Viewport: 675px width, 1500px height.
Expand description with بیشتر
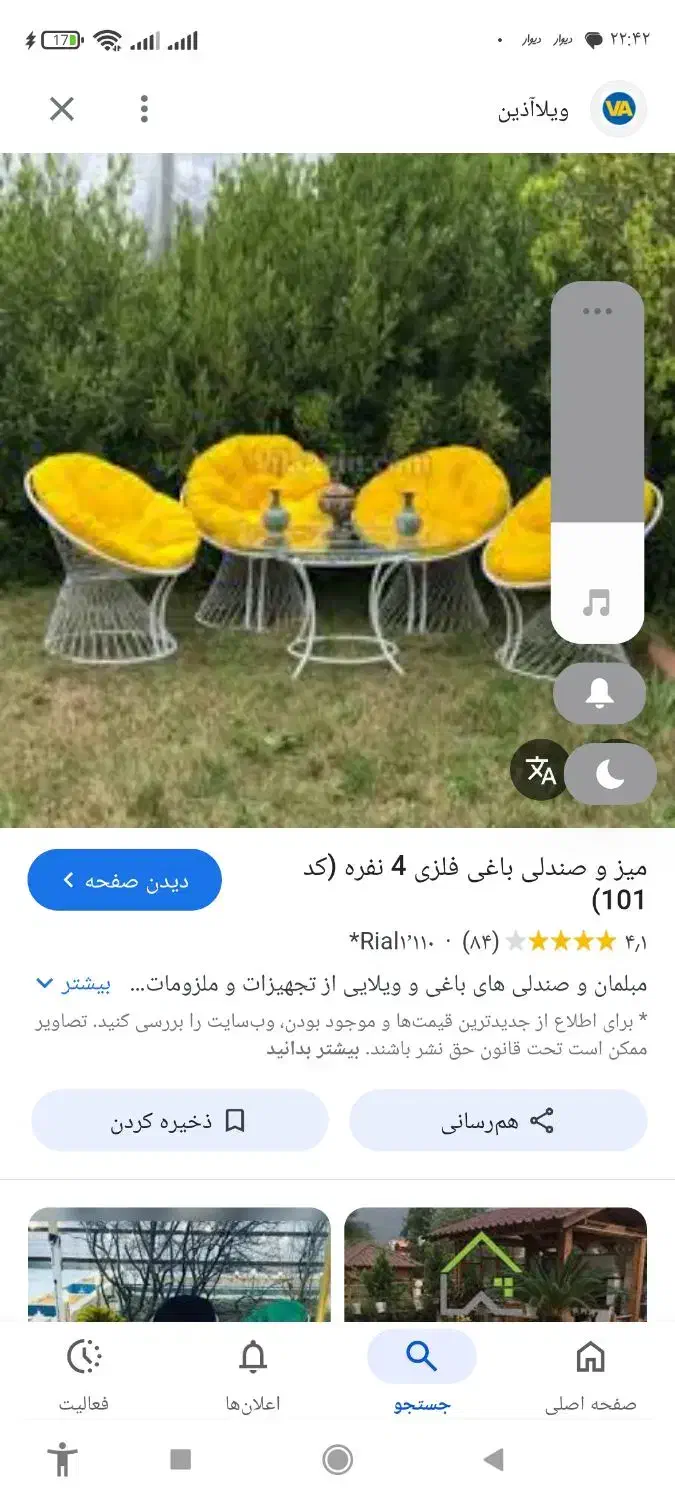74,984
